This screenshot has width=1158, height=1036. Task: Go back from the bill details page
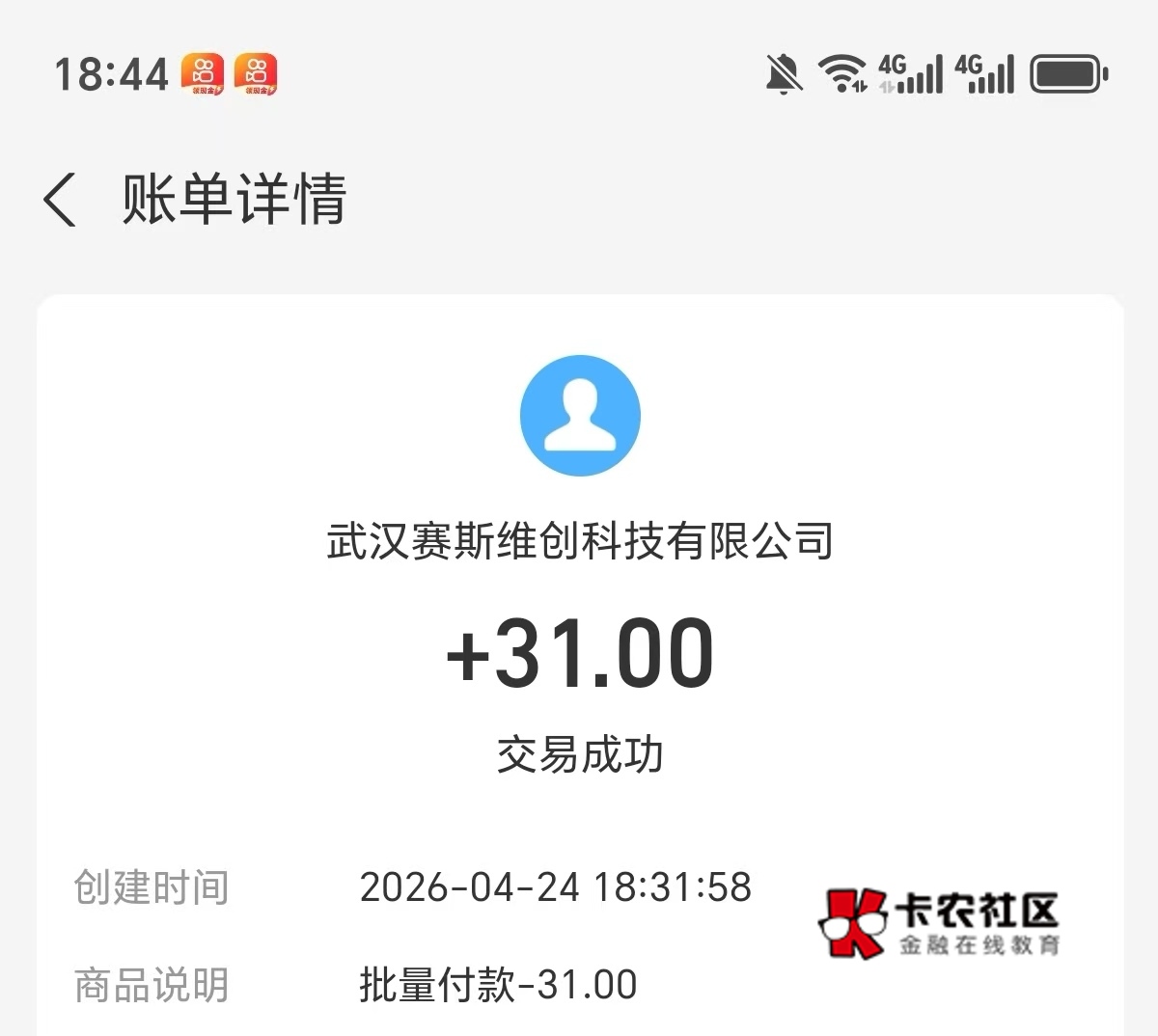(60, 200)
